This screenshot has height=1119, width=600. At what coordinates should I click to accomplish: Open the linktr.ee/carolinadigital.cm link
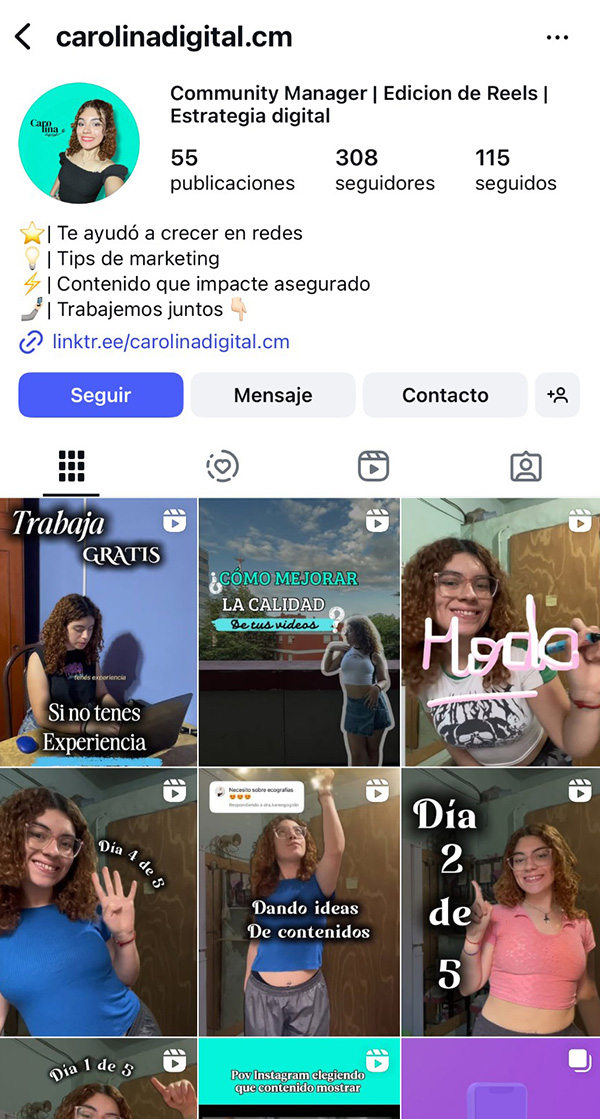[x=170, y=342]
